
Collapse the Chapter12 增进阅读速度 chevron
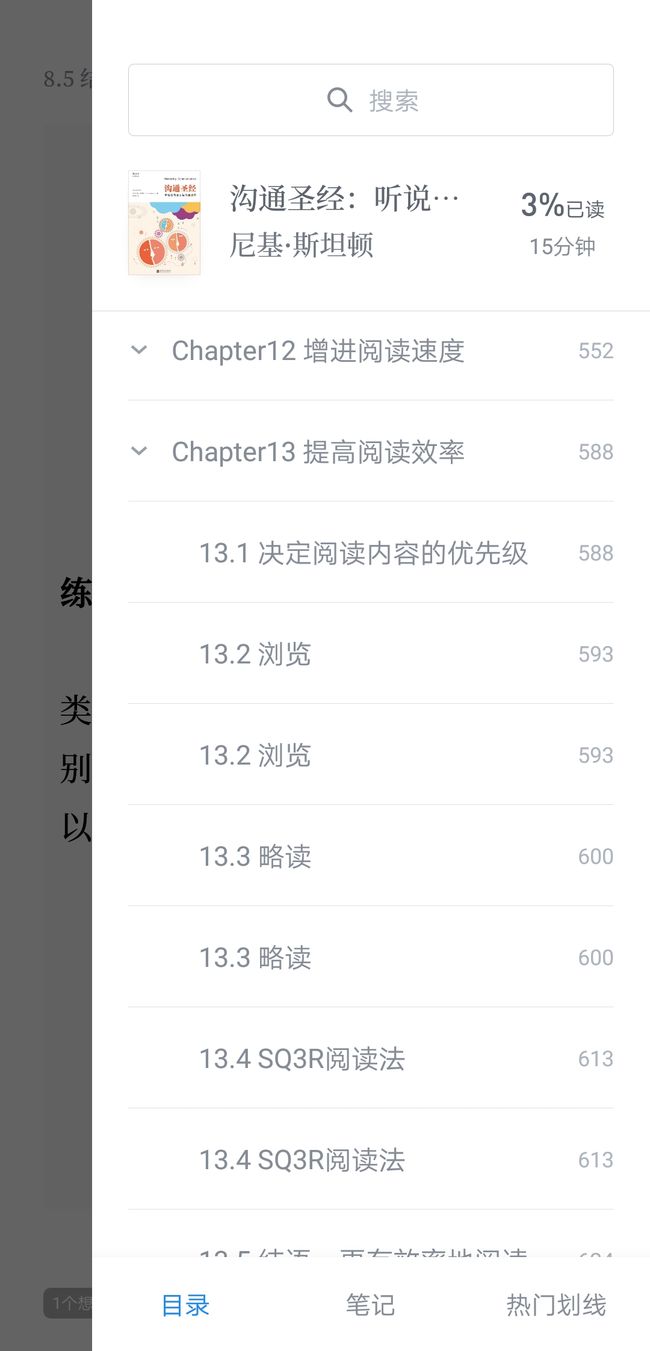pos(139,350)
